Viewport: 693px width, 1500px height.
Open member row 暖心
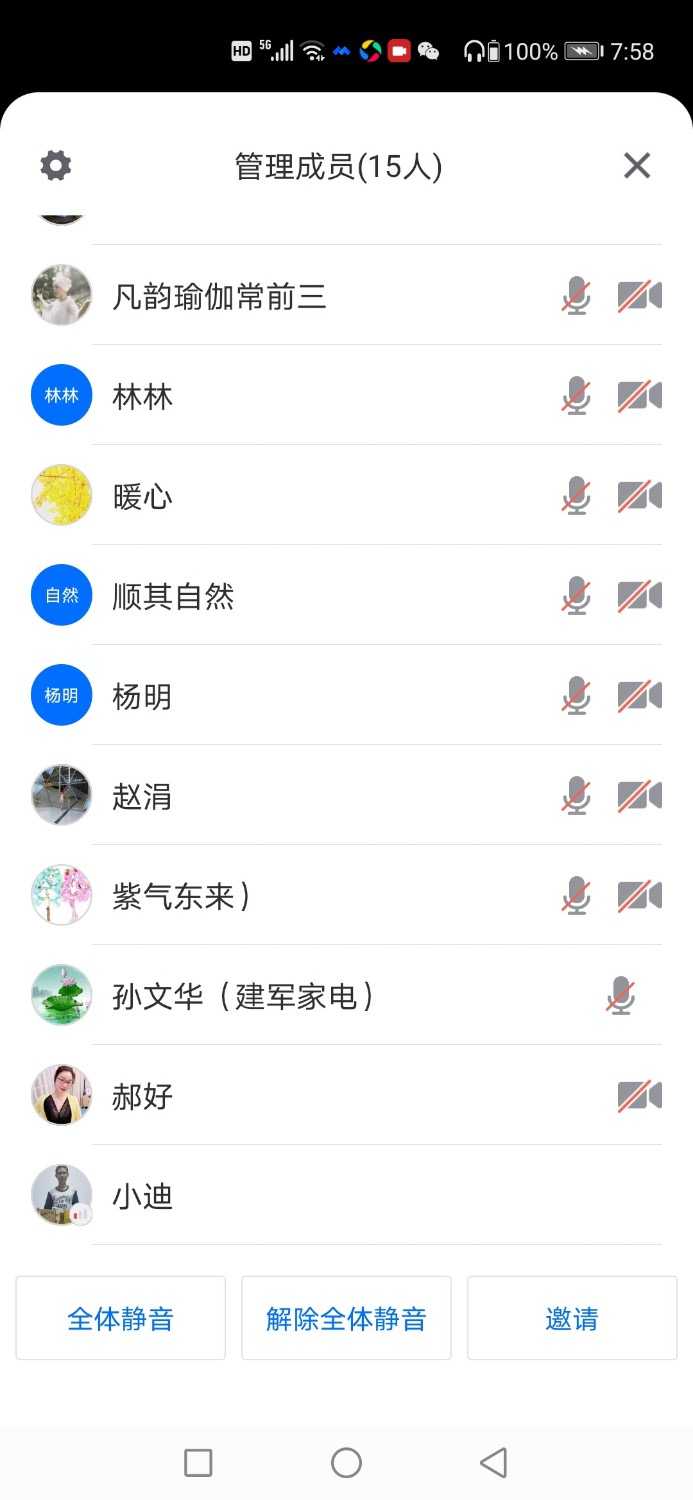point(300,496)
